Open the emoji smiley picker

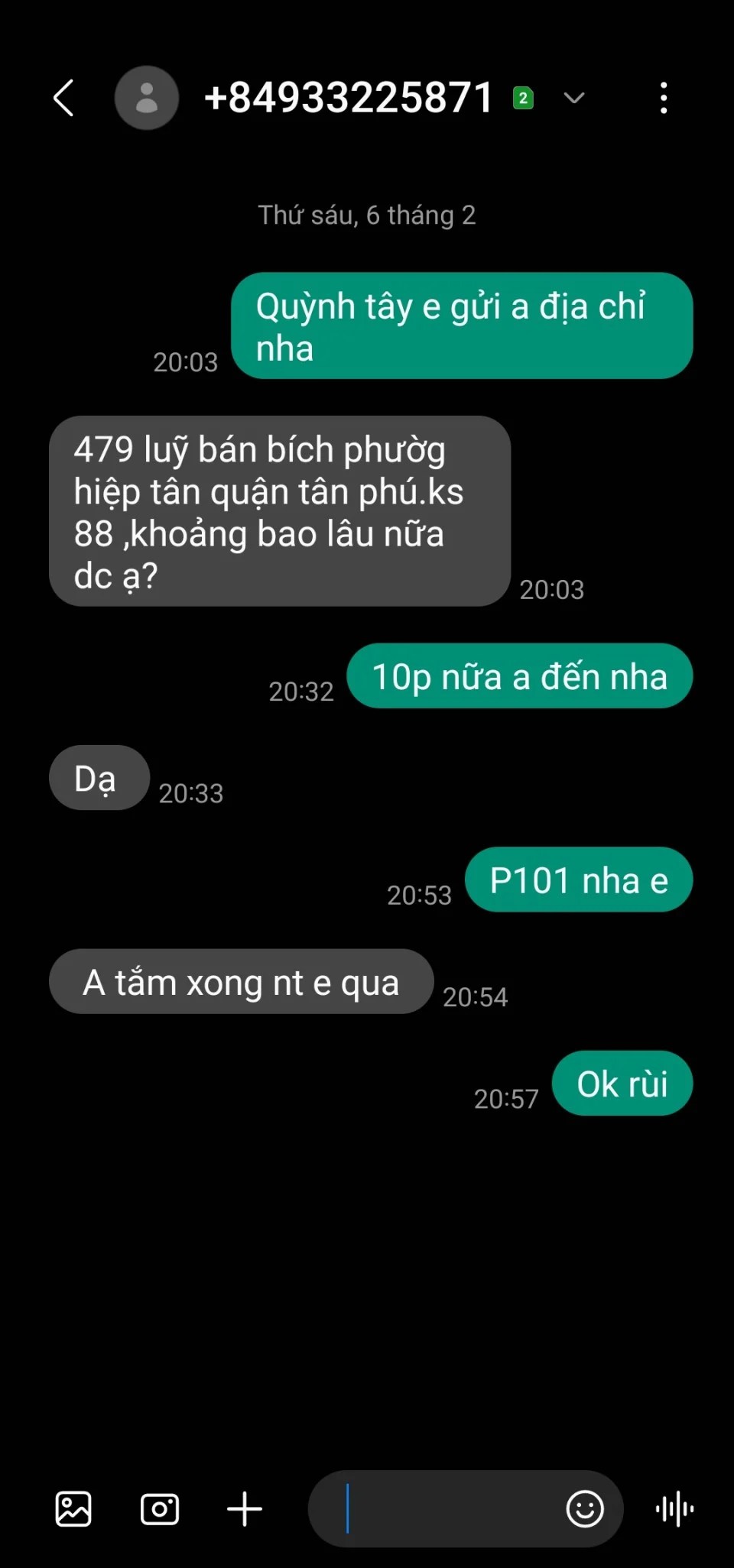click(585, 1509)
